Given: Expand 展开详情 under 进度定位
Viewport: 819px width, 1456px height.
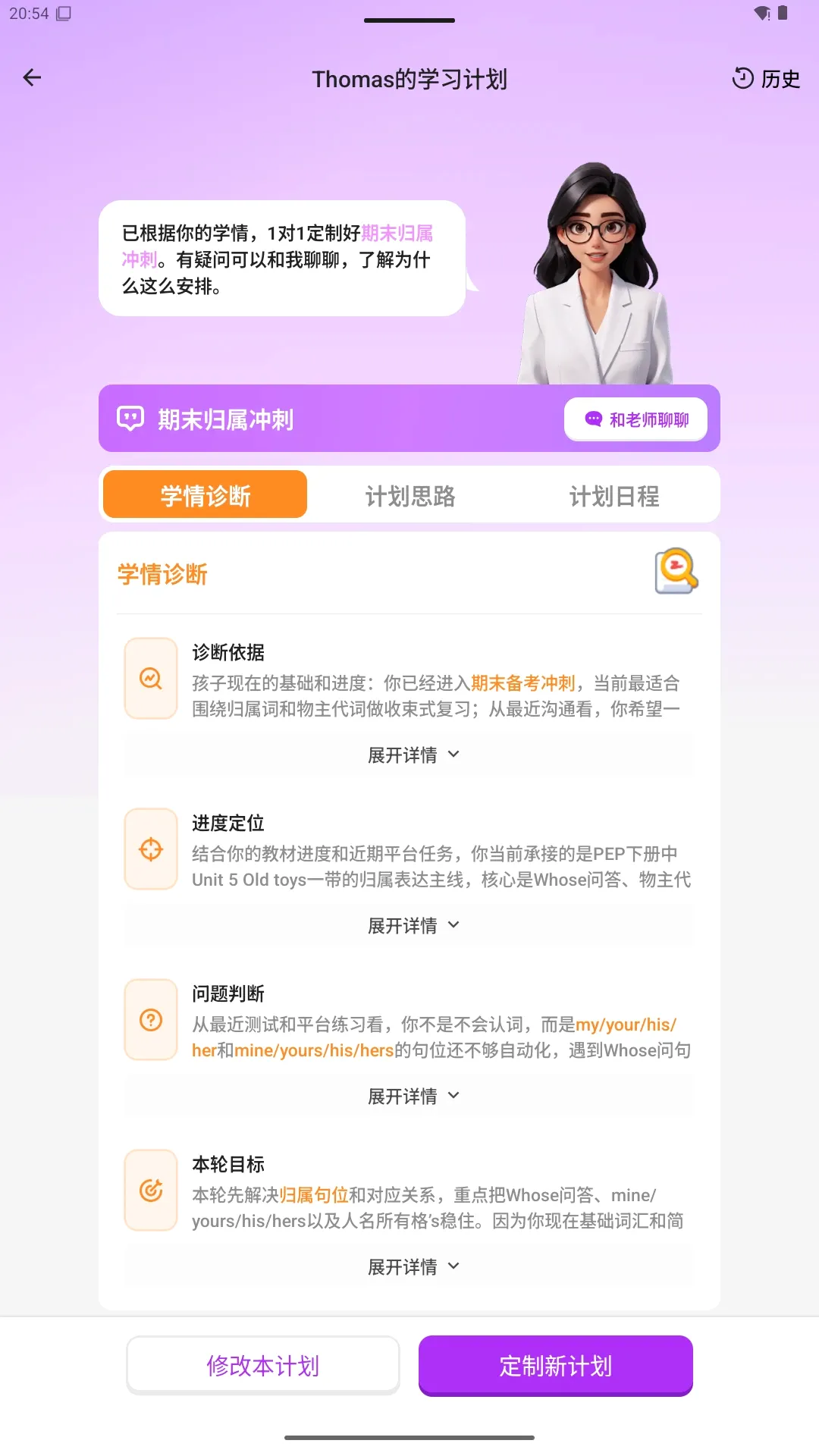Looking at the screenshot, I should [413, 926].
